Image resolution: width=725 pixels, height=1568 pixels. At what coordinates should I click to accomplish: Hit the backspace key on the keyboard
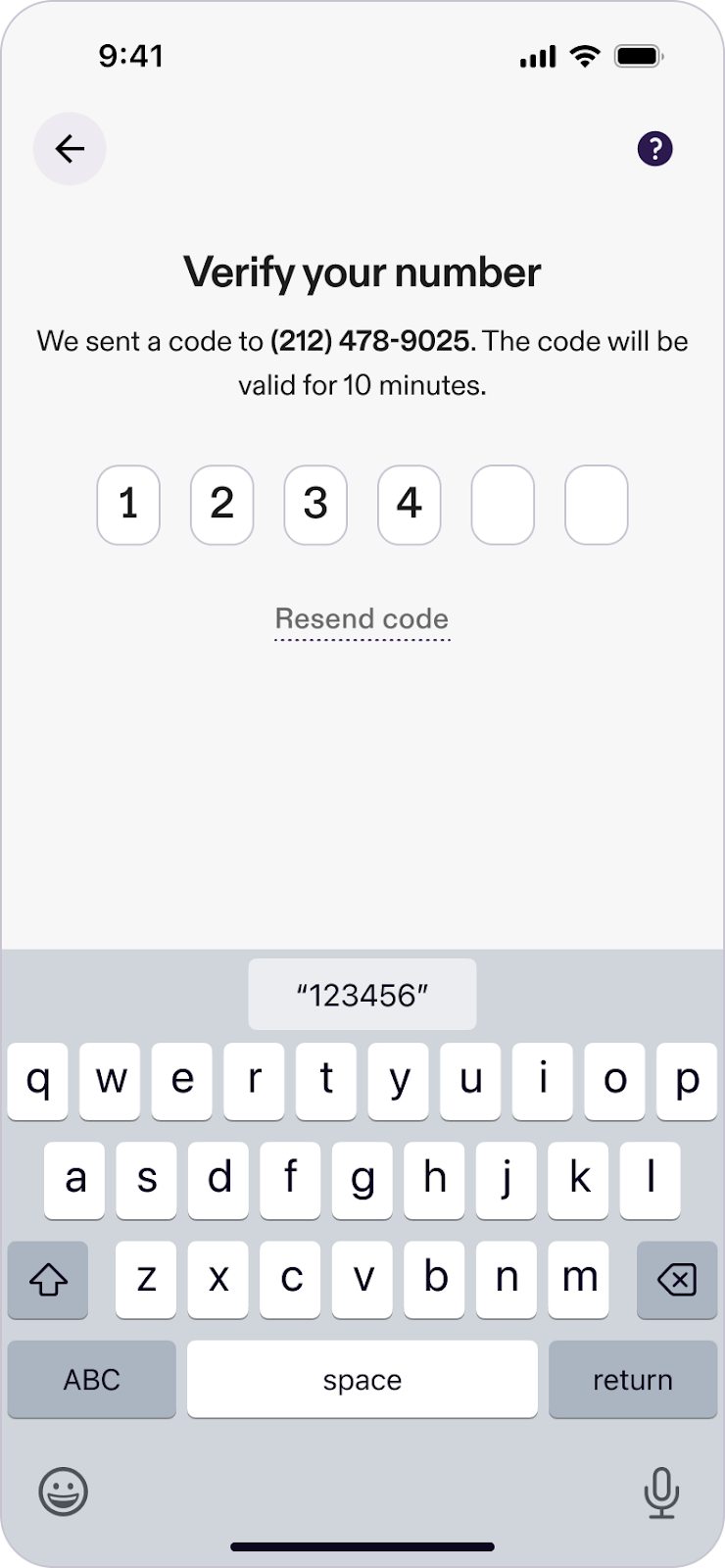pos(677,1280)
